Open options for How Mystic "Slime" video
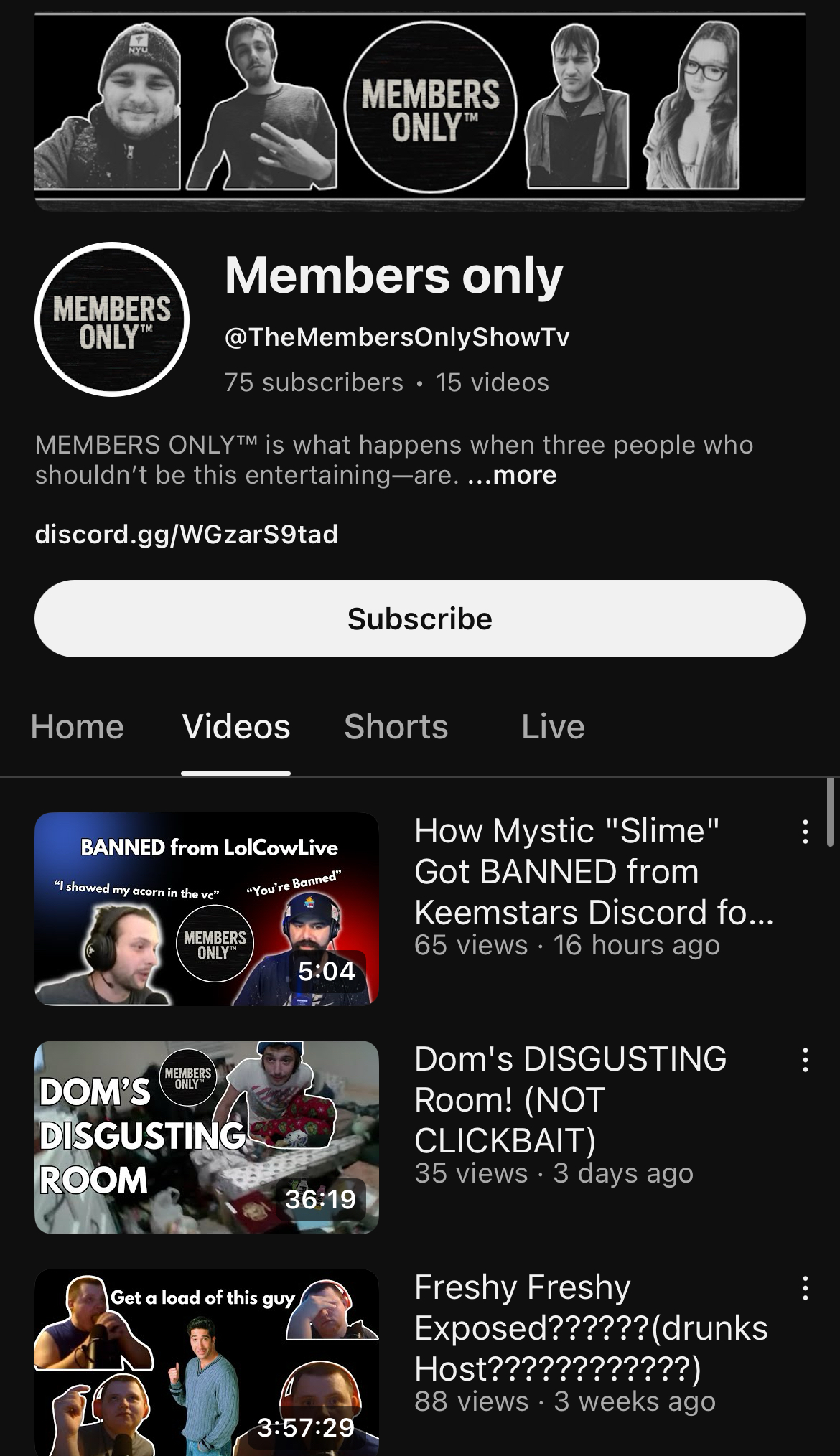Viewport: 840px width, 1456px height. click(x=806, y=832)
